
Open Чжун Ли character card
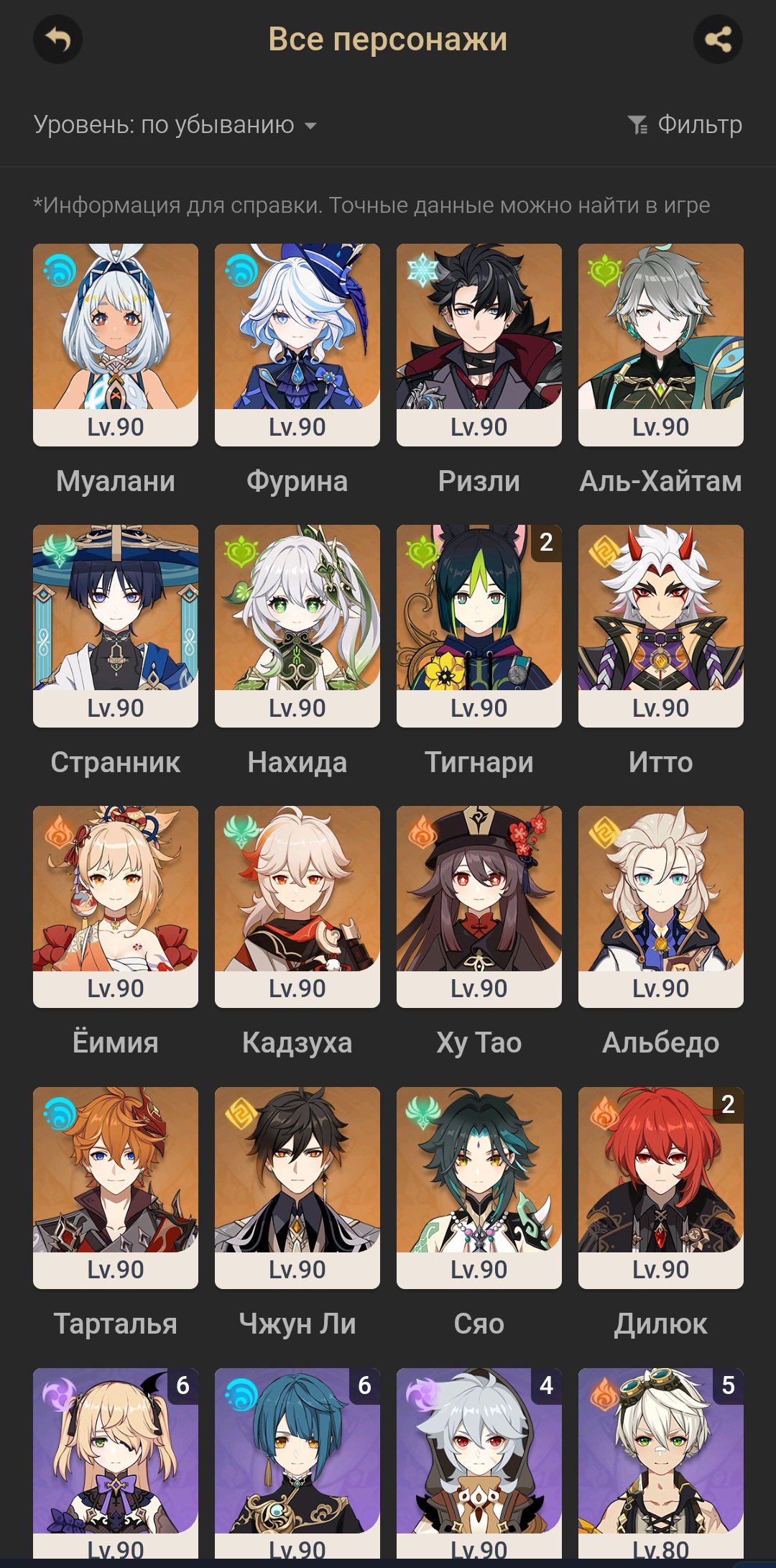tap(297, 1188)
